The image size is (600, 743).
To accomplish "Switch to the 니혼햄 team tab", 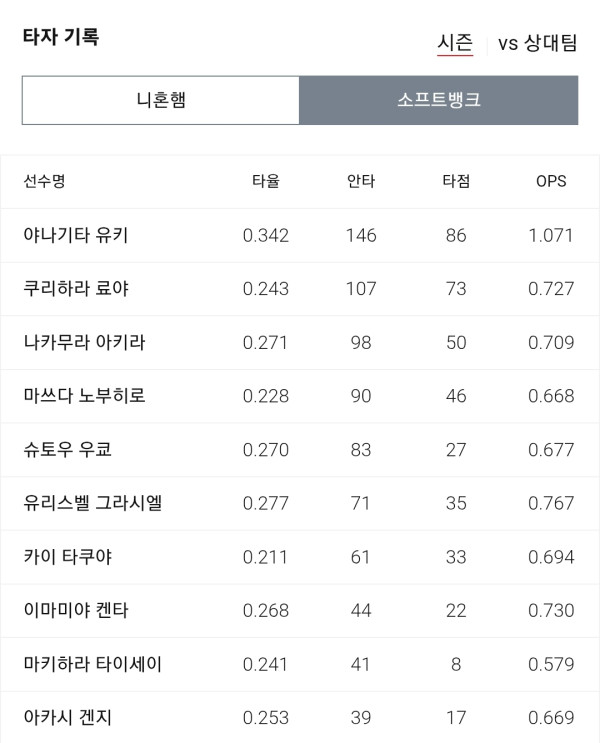I will point(161,100).
